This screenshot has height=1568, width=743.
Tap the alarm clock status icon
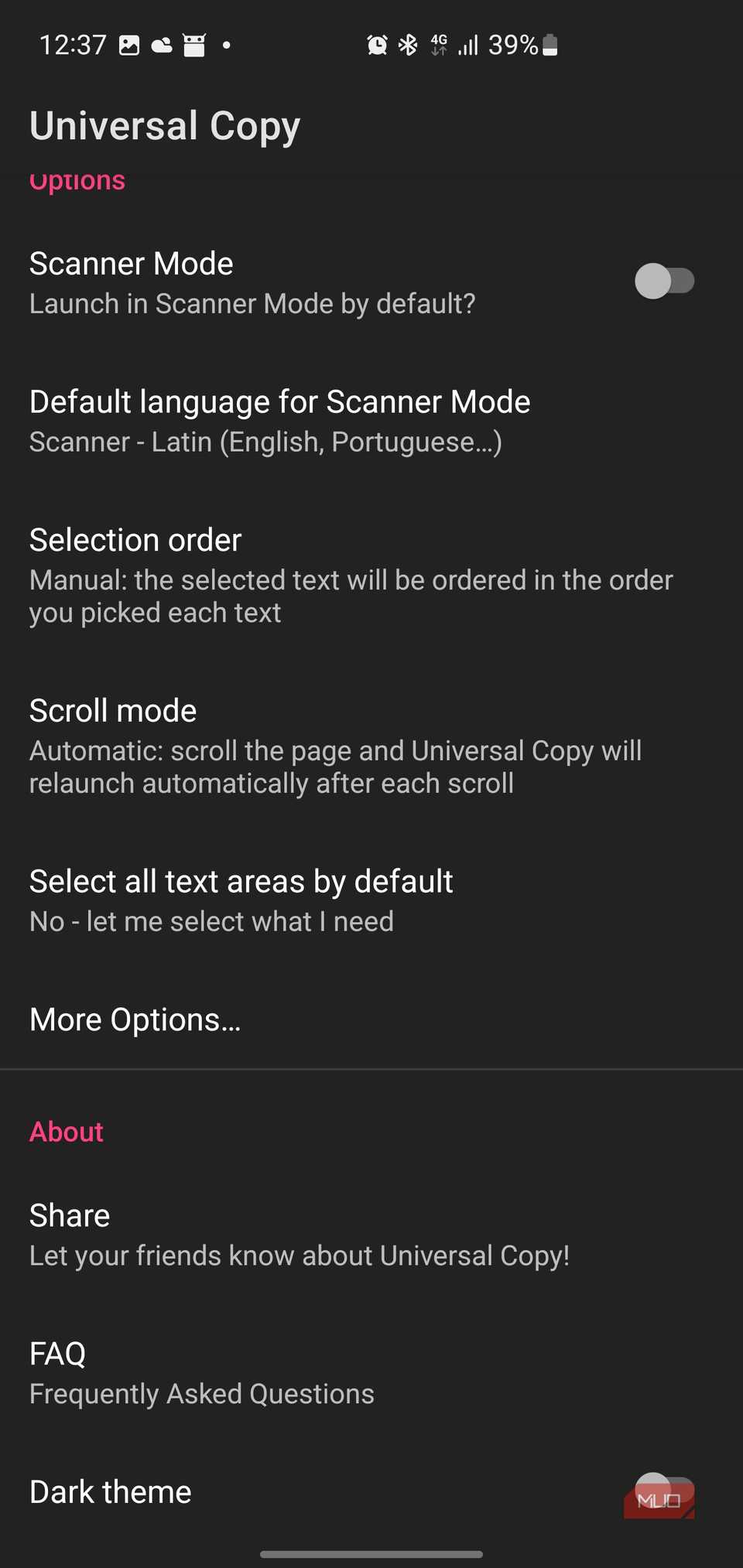[377, 44]
